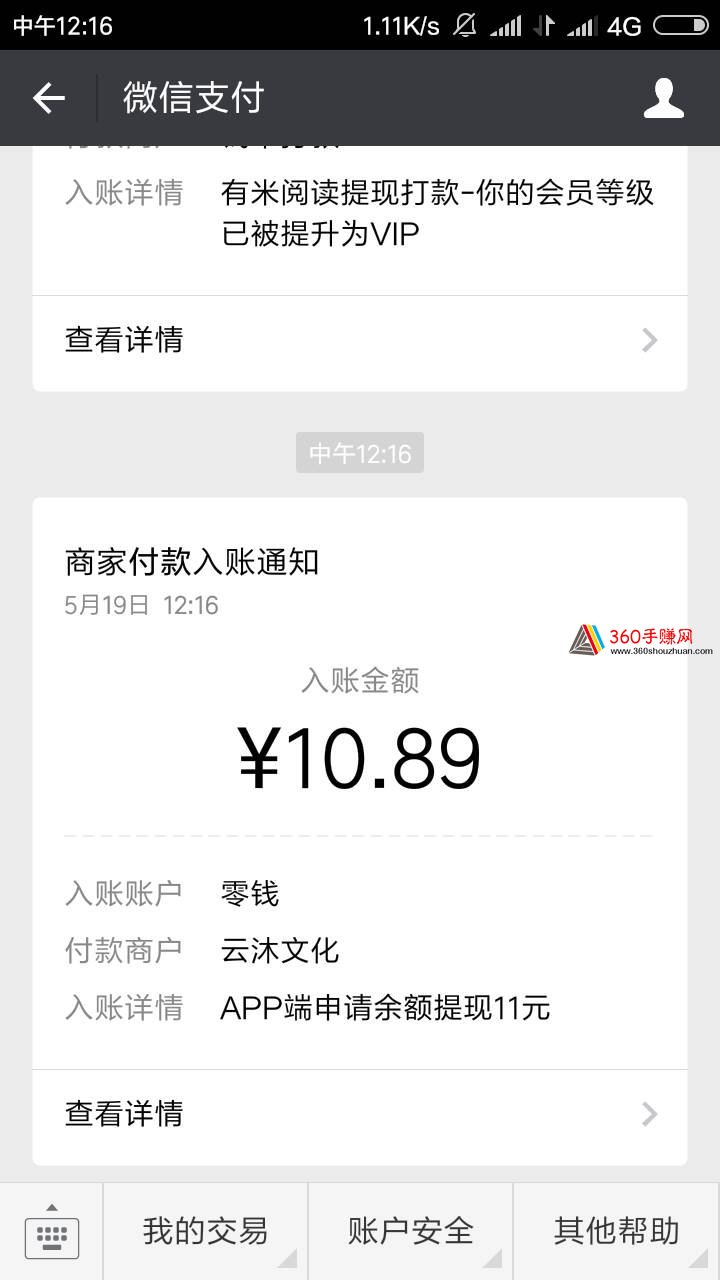The width and height of the screenshot is (720, 1280).
Task: Open the account profile icon
Action: pyautogui.click(x=663, y=98)
